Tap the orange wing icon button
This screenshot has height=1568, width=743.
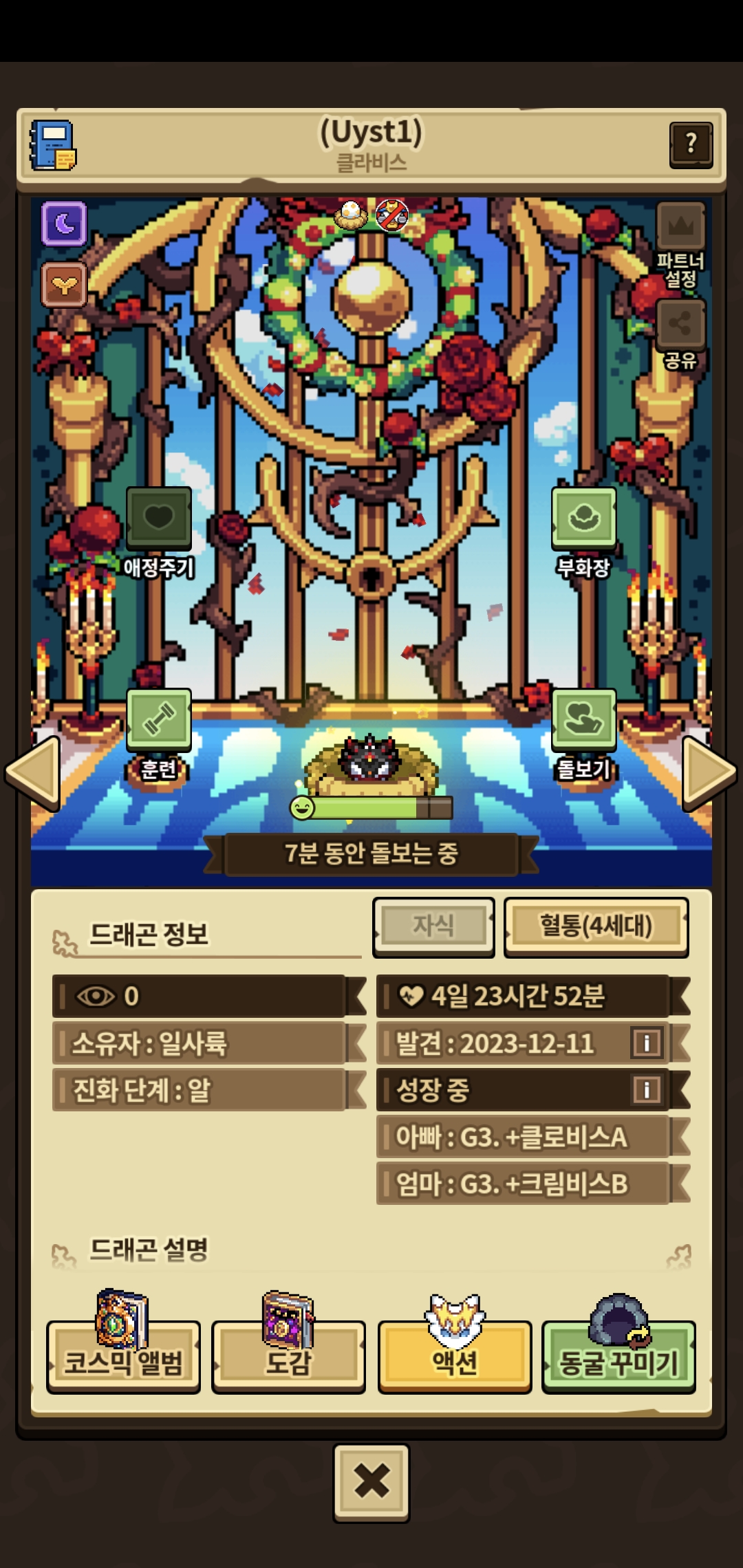64,284
